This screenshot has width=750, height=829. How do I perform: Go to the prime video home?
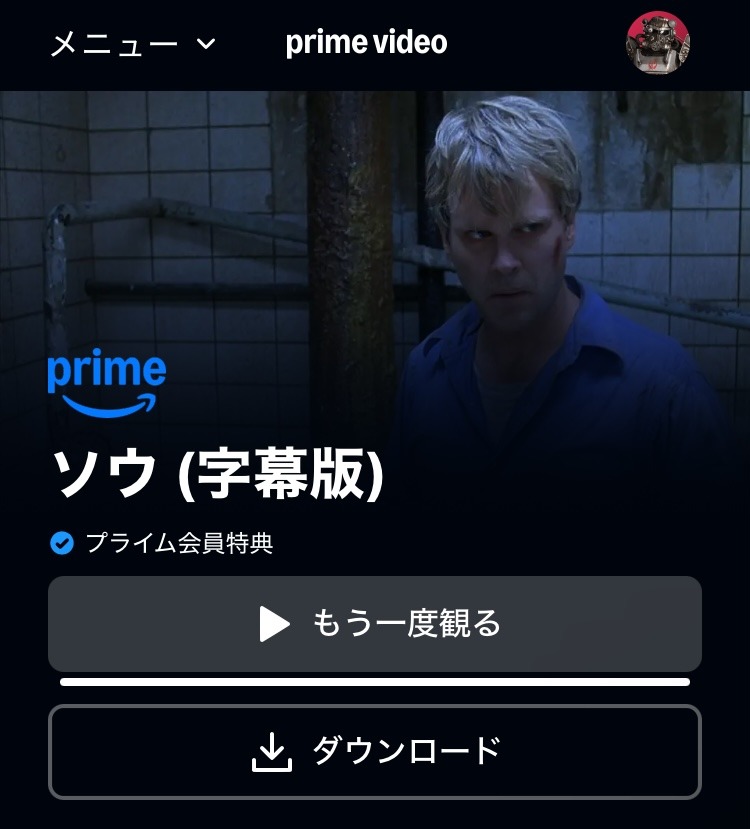(x=366, y=43)
